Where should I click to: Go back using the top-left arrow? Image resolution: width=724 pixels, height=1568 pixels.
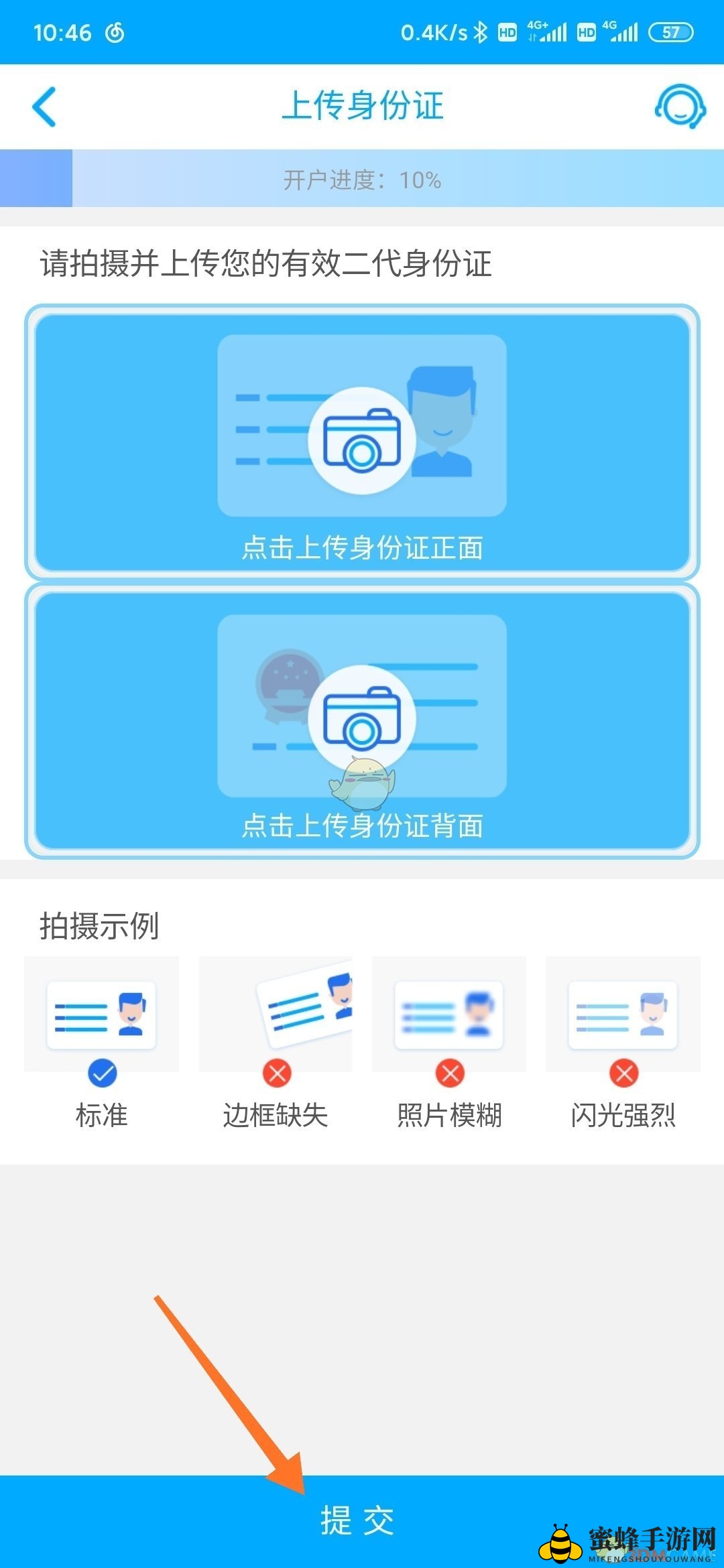coord(44,107)
